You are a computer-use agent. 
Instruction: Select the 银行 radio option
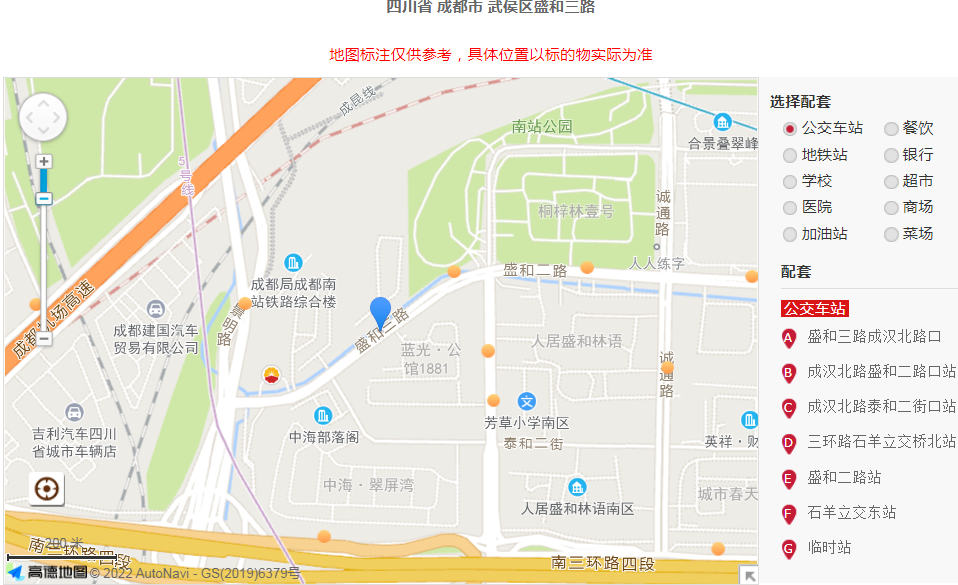pos(891,155)
